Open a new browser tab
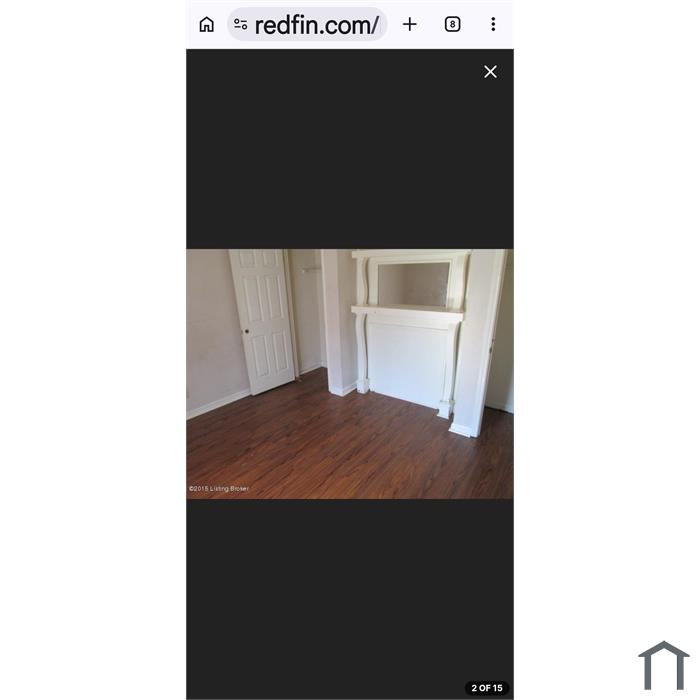This screenshot has height=700, width=700. [x=409, y=24]
